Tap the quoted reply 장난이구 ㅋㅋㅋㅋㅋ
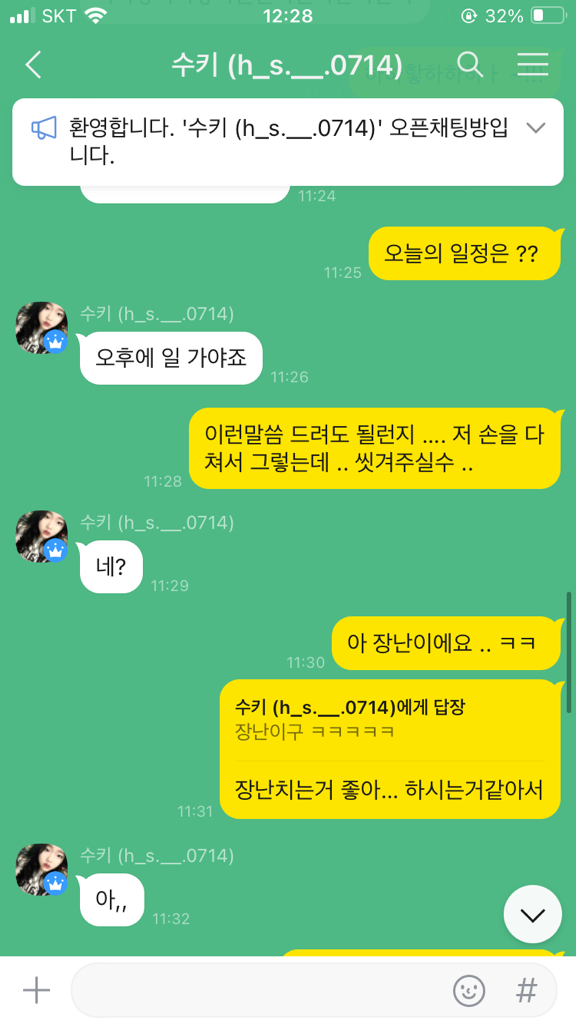The width and height of the screenshot is (576, 1024). coord(389,720)
